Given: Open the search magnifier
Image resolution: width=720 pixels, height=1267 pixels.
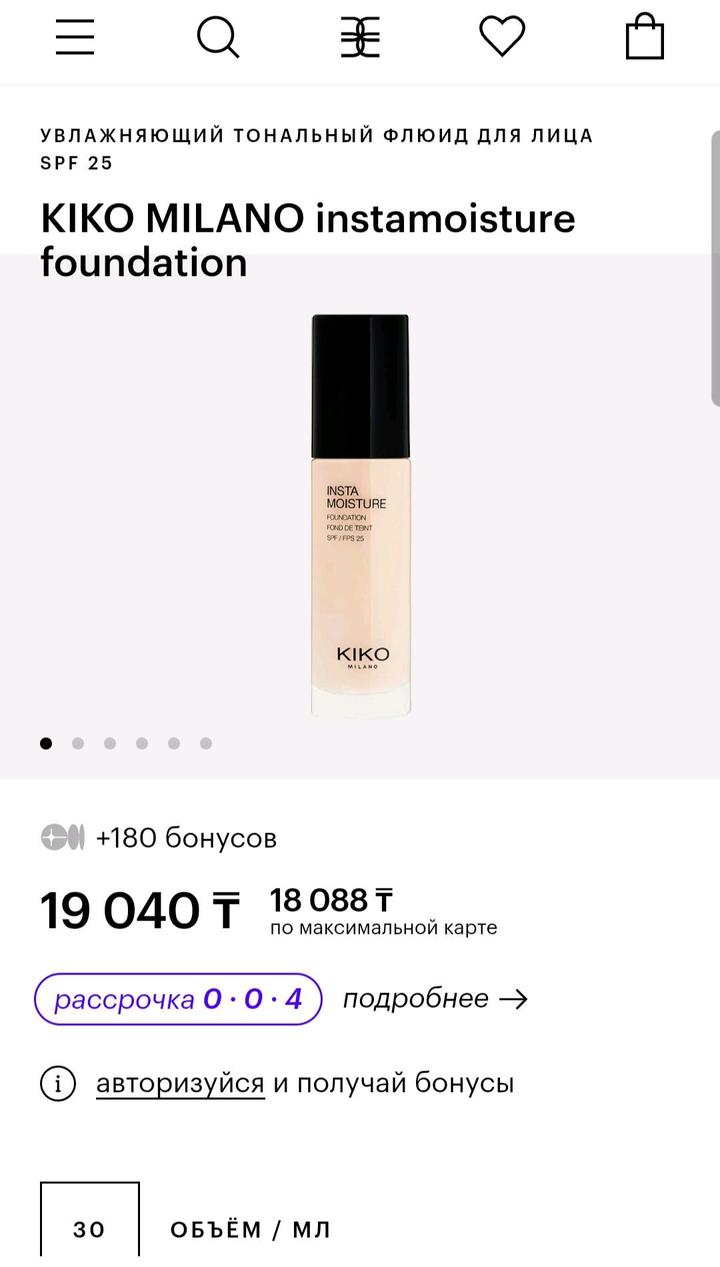Looking at the screenshot, I should pos(217,38).
